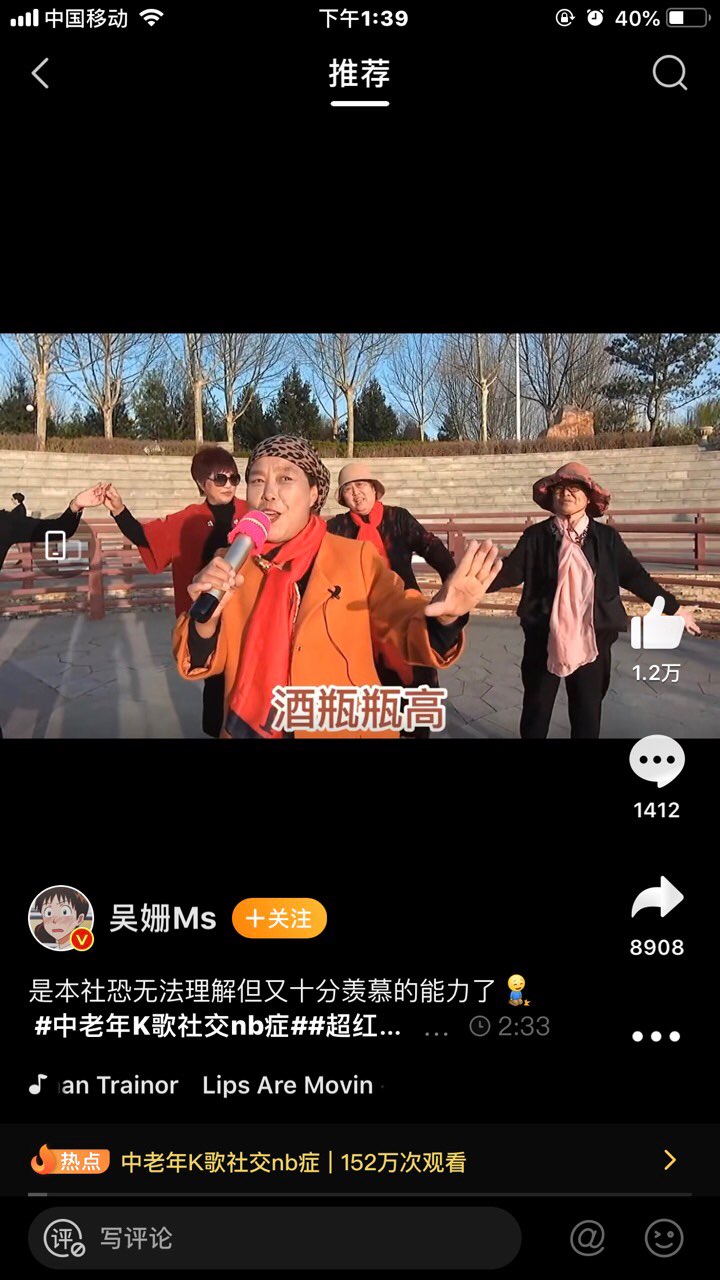Mention someone with the @ icon
The width and height of the screenshot is (720, 1280).
pos(587,1238)
